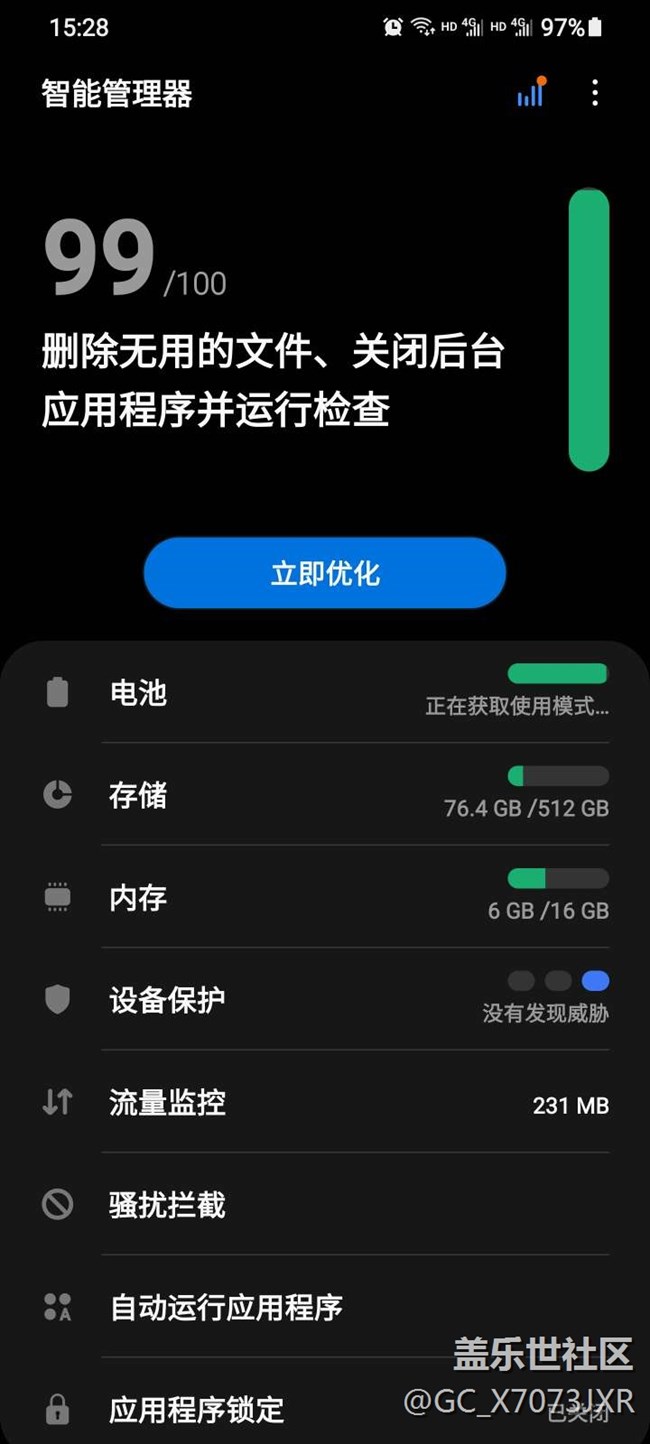Open the usage statistics chart icon
Viewport: 650px width, 1444px height.
[x=531, y=92]
